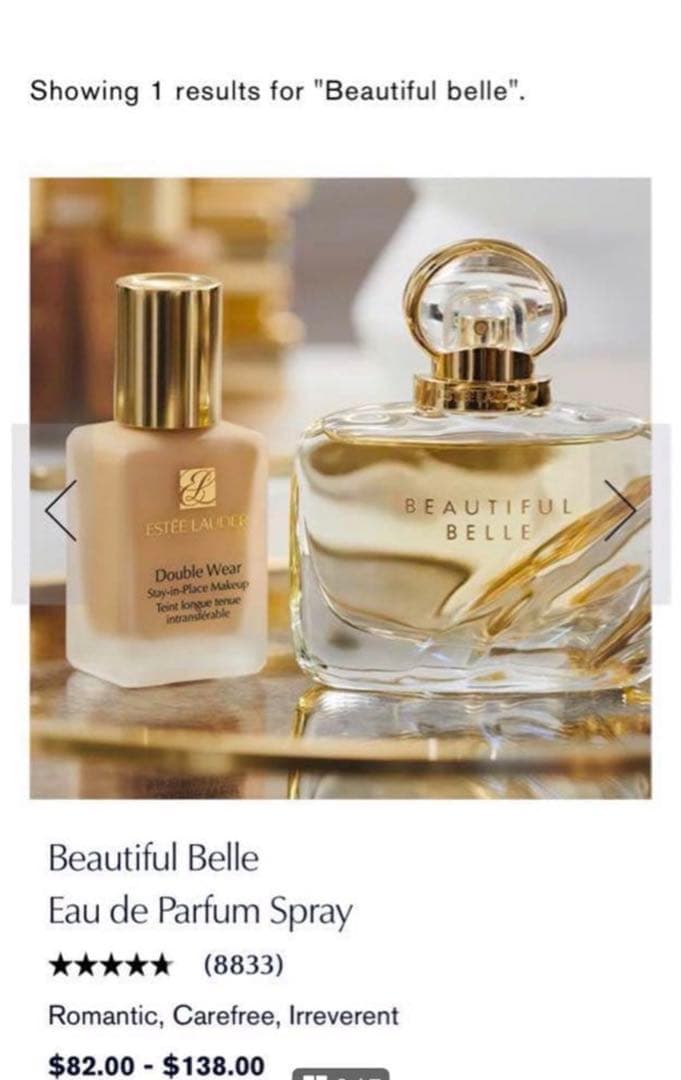Image resolution: width=682 pixels, height=1080 pixels.
Task: Show the next product image
Action: pyautogui.click(x=620, y=510)
